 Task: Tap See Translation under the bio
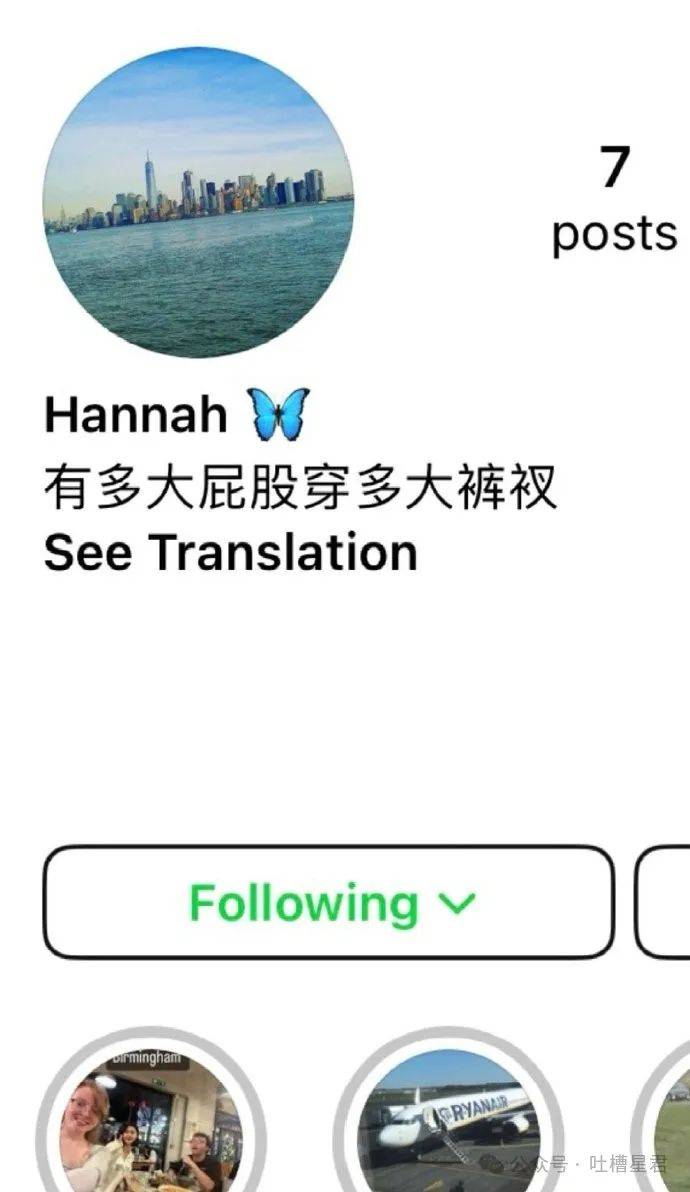click(x=230, y=553)
